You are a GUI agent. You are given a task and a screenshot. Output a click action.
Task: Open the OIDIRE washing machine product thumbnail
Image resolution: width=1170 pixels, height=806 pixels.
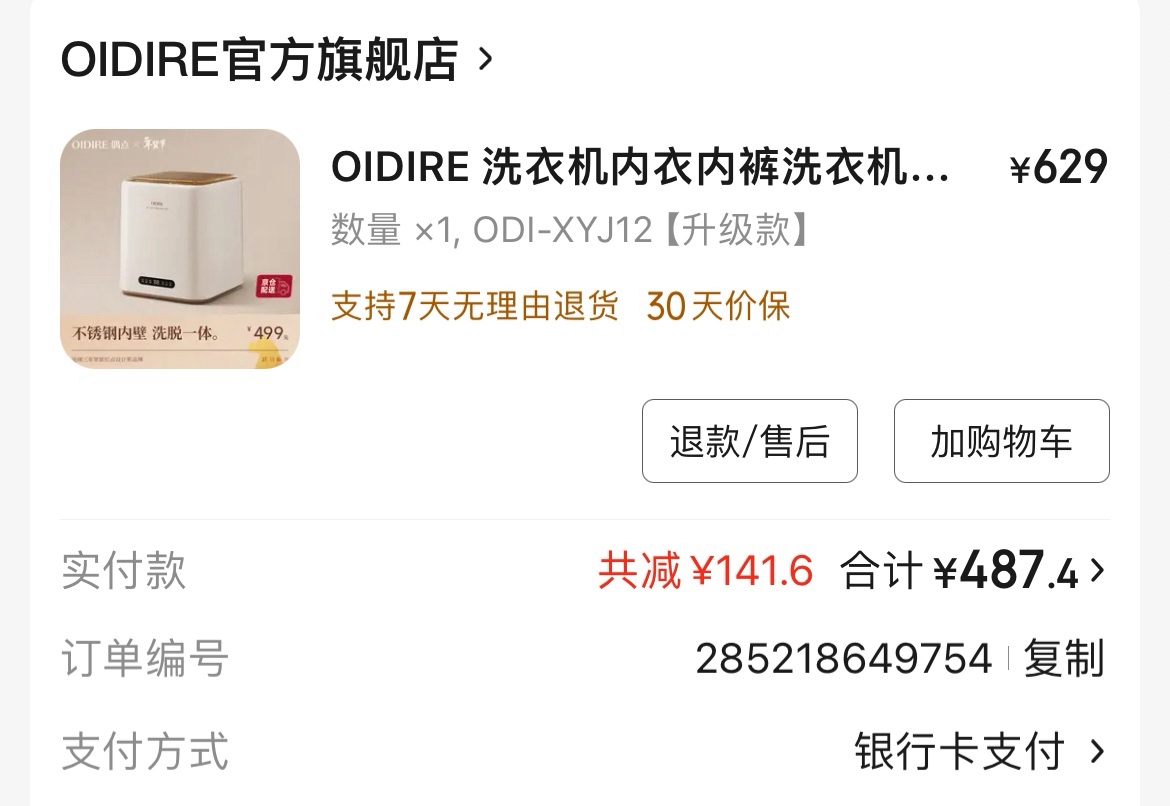[180, 249]
